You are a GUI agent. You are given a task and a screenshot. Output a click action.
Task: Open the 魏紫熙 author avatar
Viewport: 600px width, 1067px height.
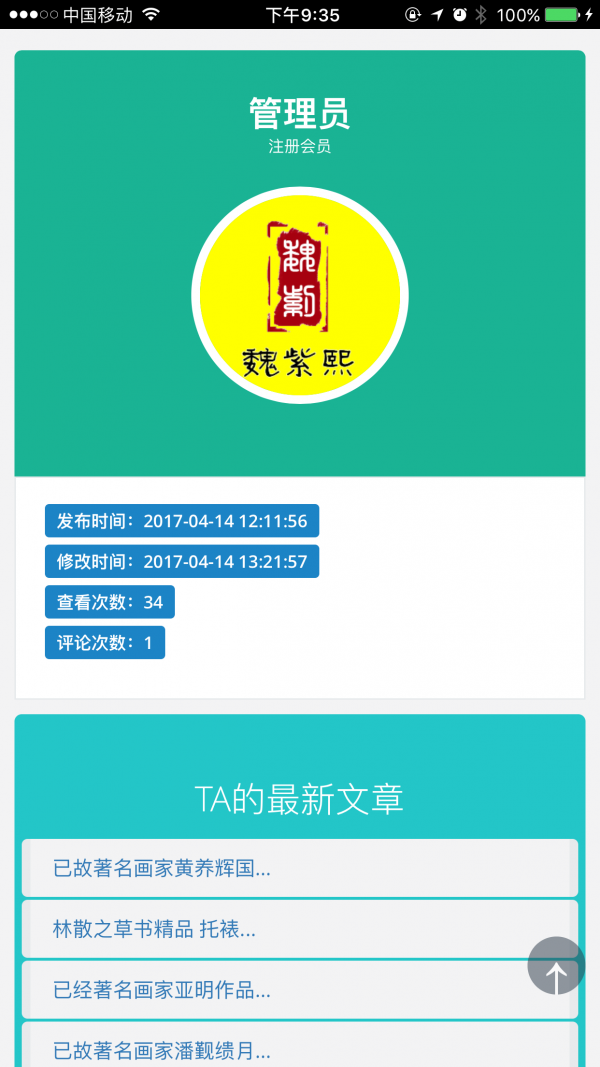300,295
